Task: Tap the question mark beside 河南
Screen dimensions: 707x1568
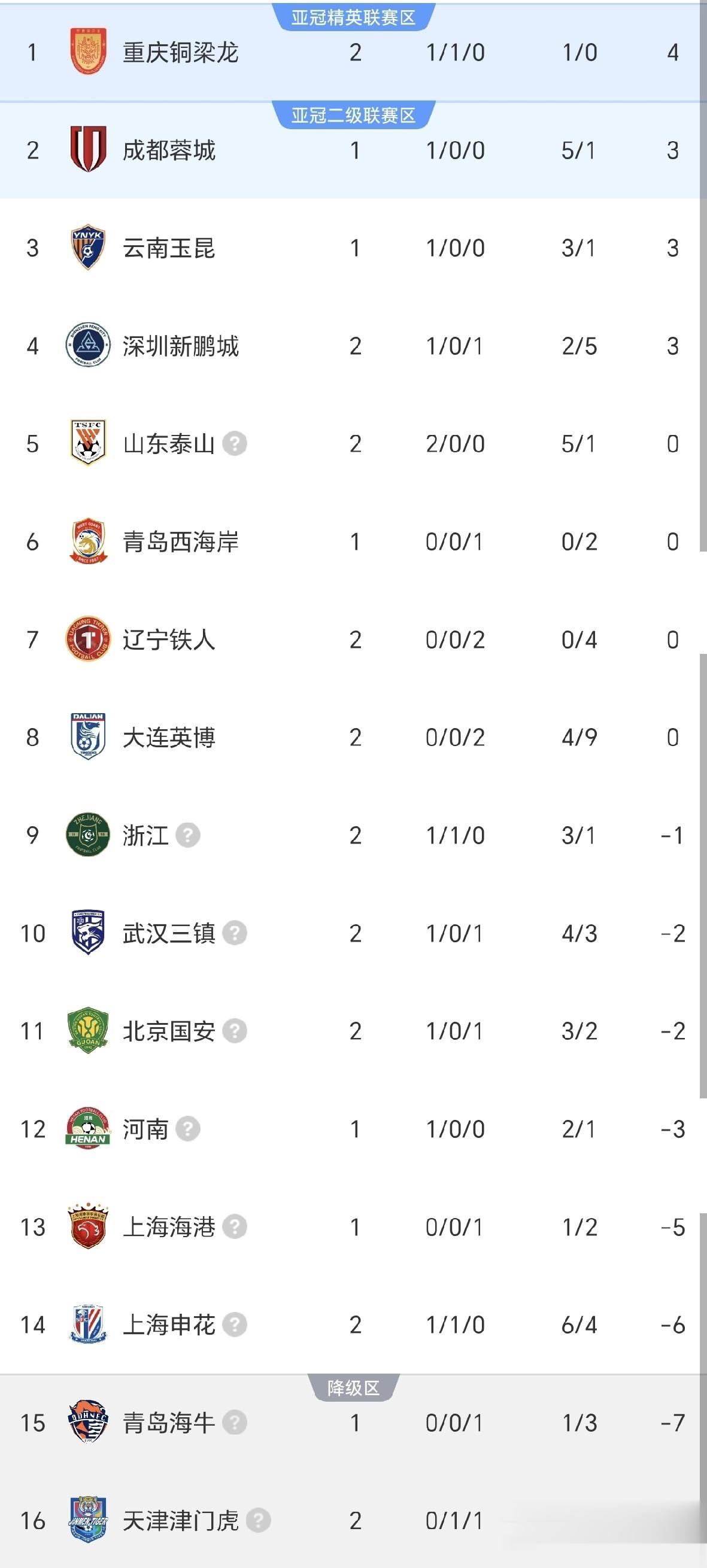Action: click(188, 1129)
